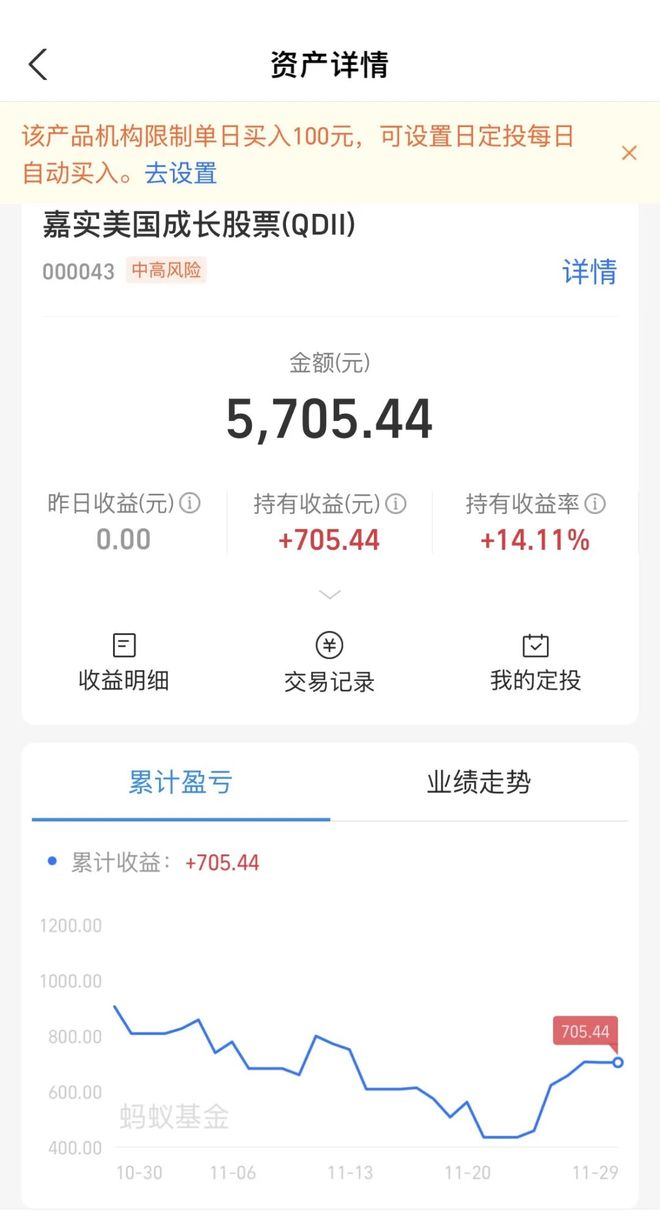
Task: Open 我的定投
Action: coord(535,662)
